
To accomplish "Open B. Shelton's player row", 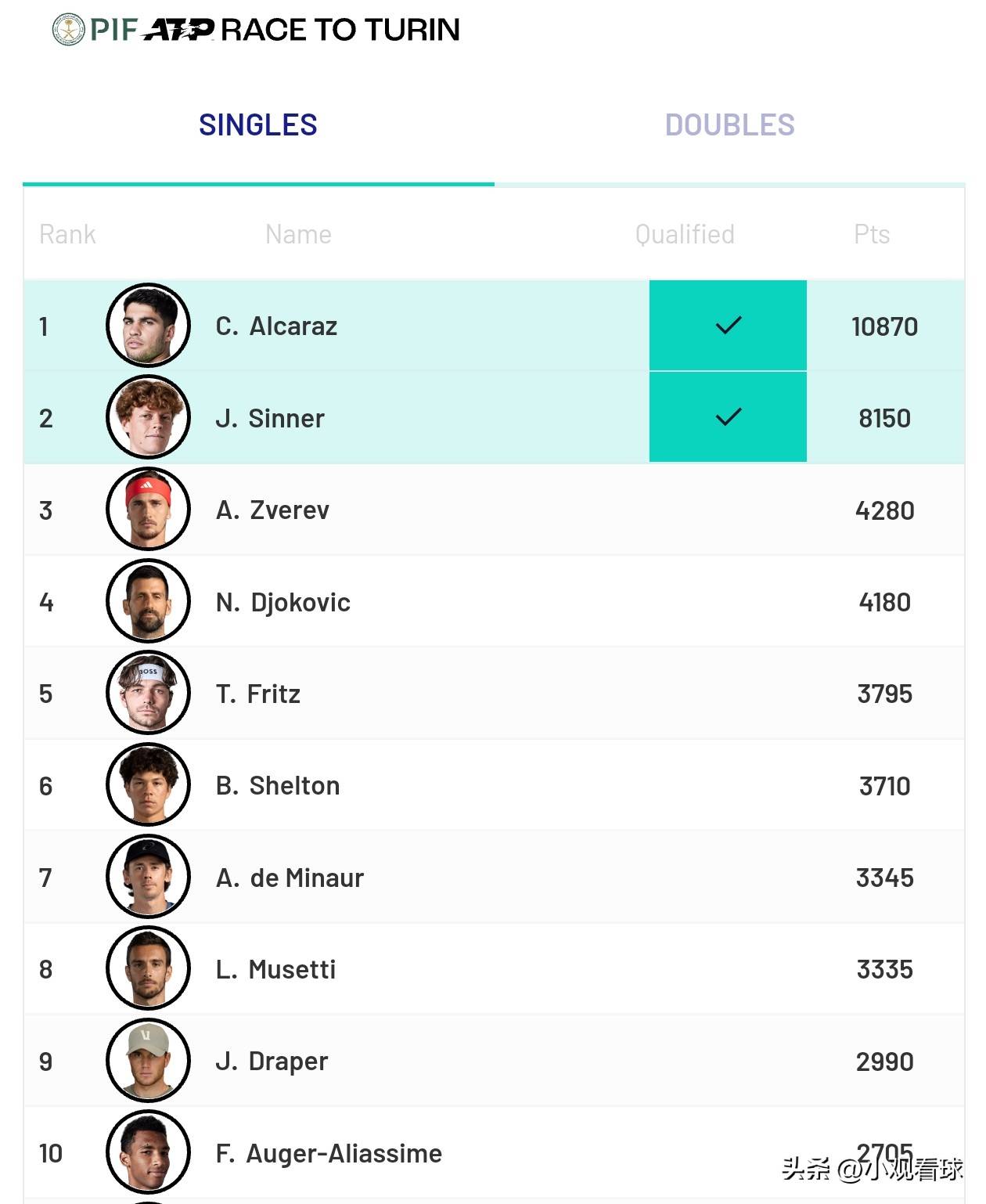I will tap(277, 786).
